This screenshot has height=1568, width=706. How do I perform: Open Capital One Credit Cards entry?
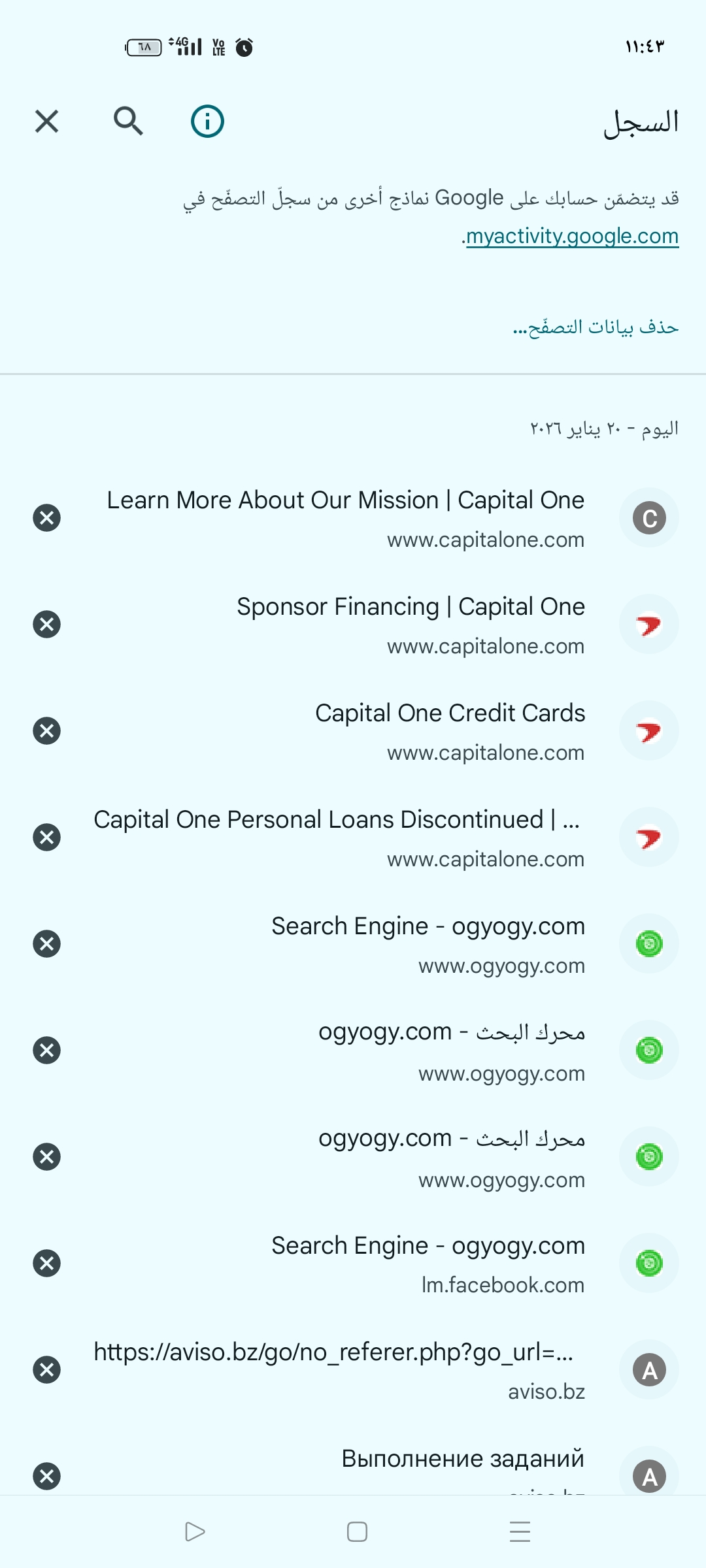450,731
